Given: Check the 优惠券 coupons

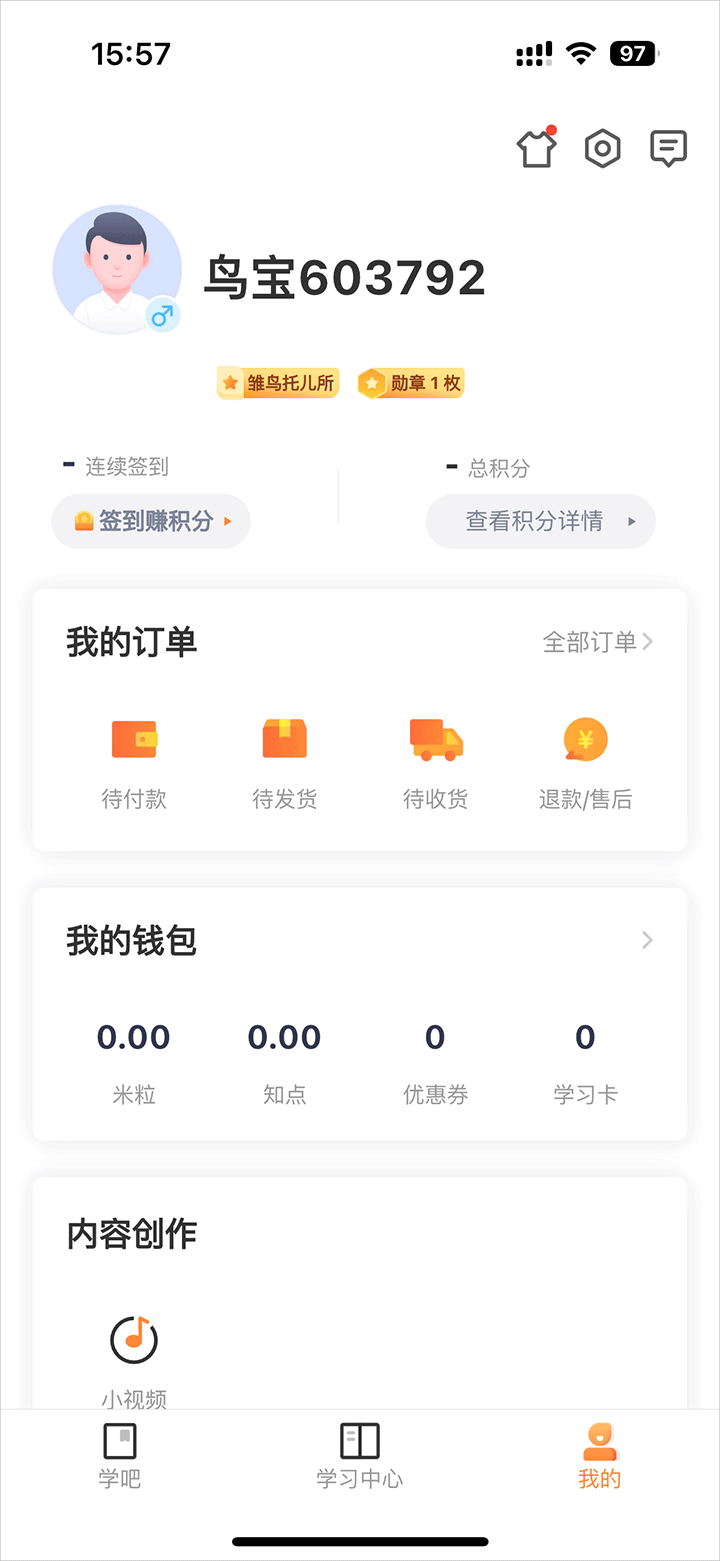Looking at the screenshot, I should point(435,1060).
